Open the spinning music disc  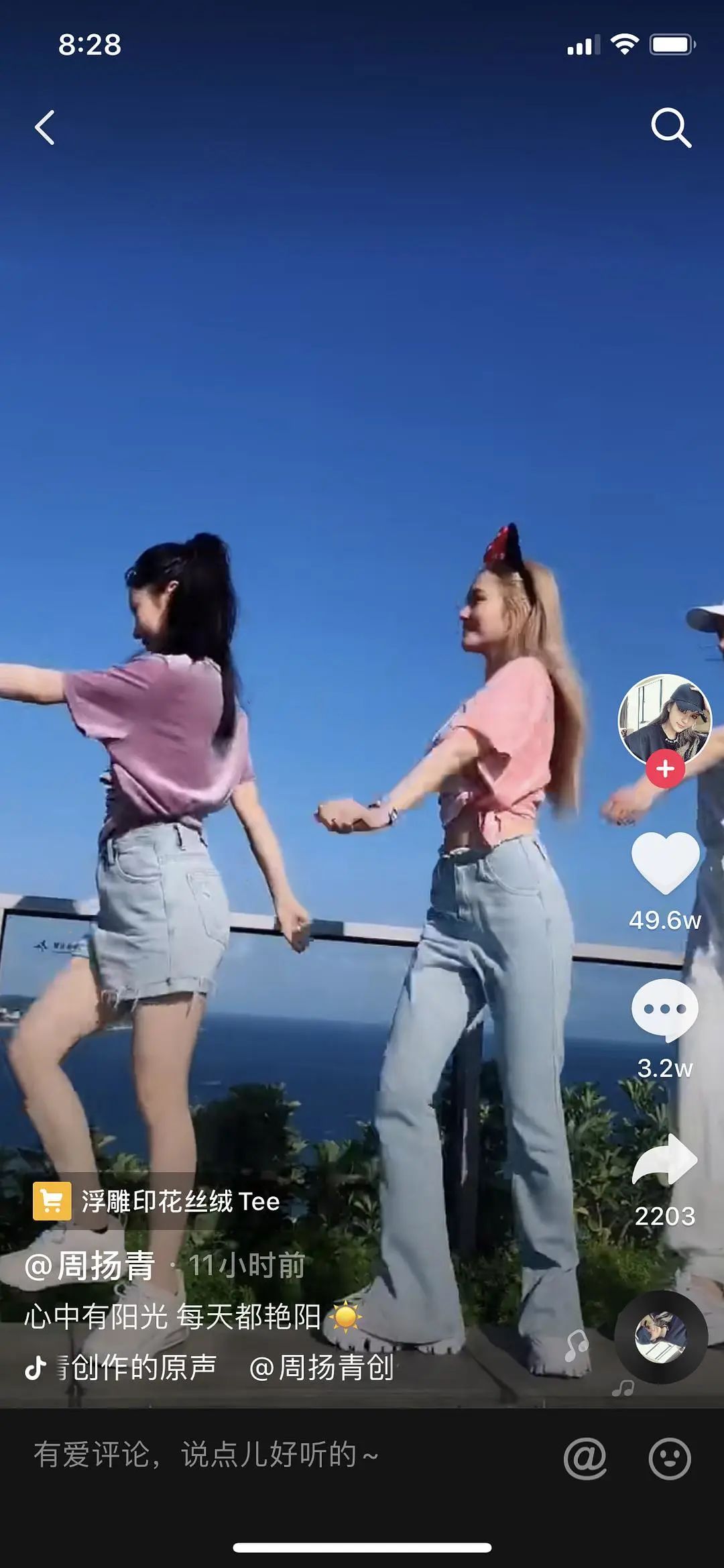point(661,1337)
